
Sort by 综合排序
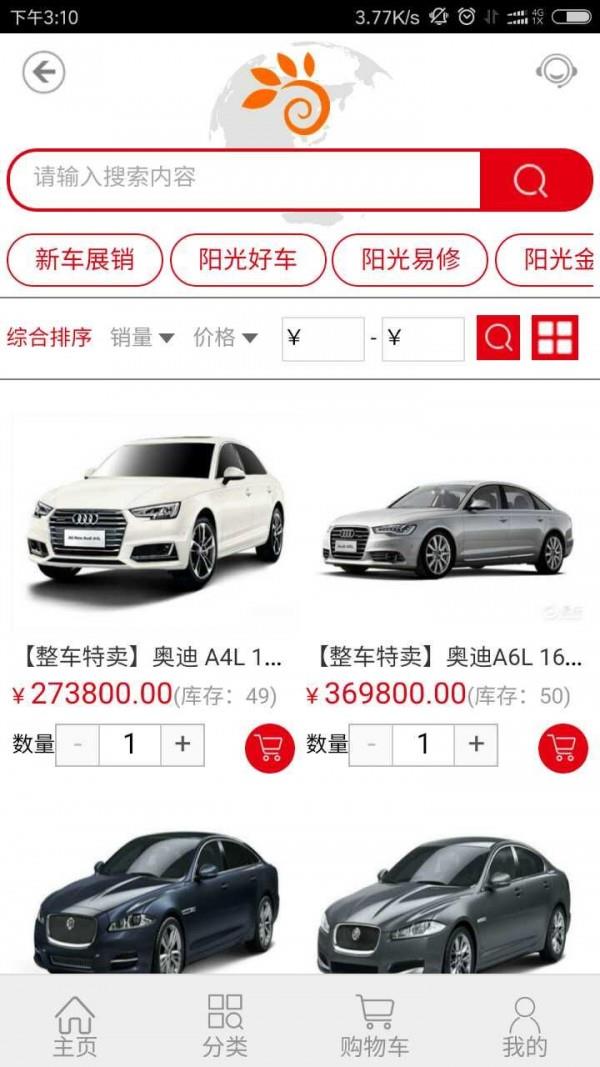click(49, 337)
